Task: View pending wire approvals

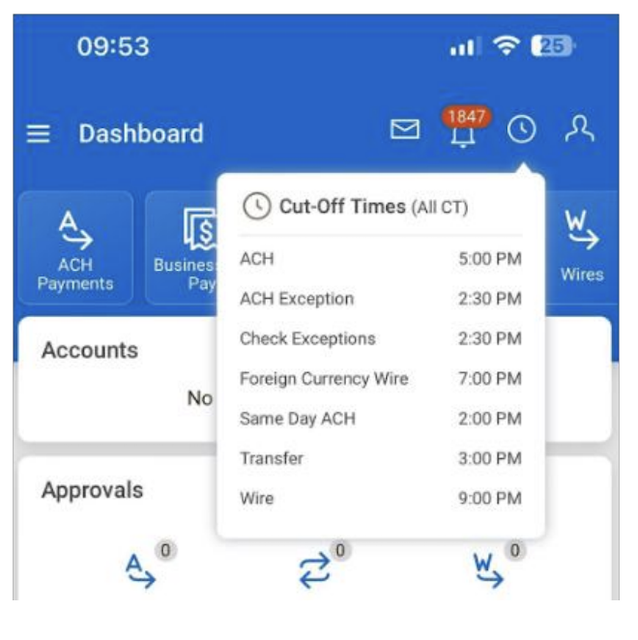Action: 489,570
